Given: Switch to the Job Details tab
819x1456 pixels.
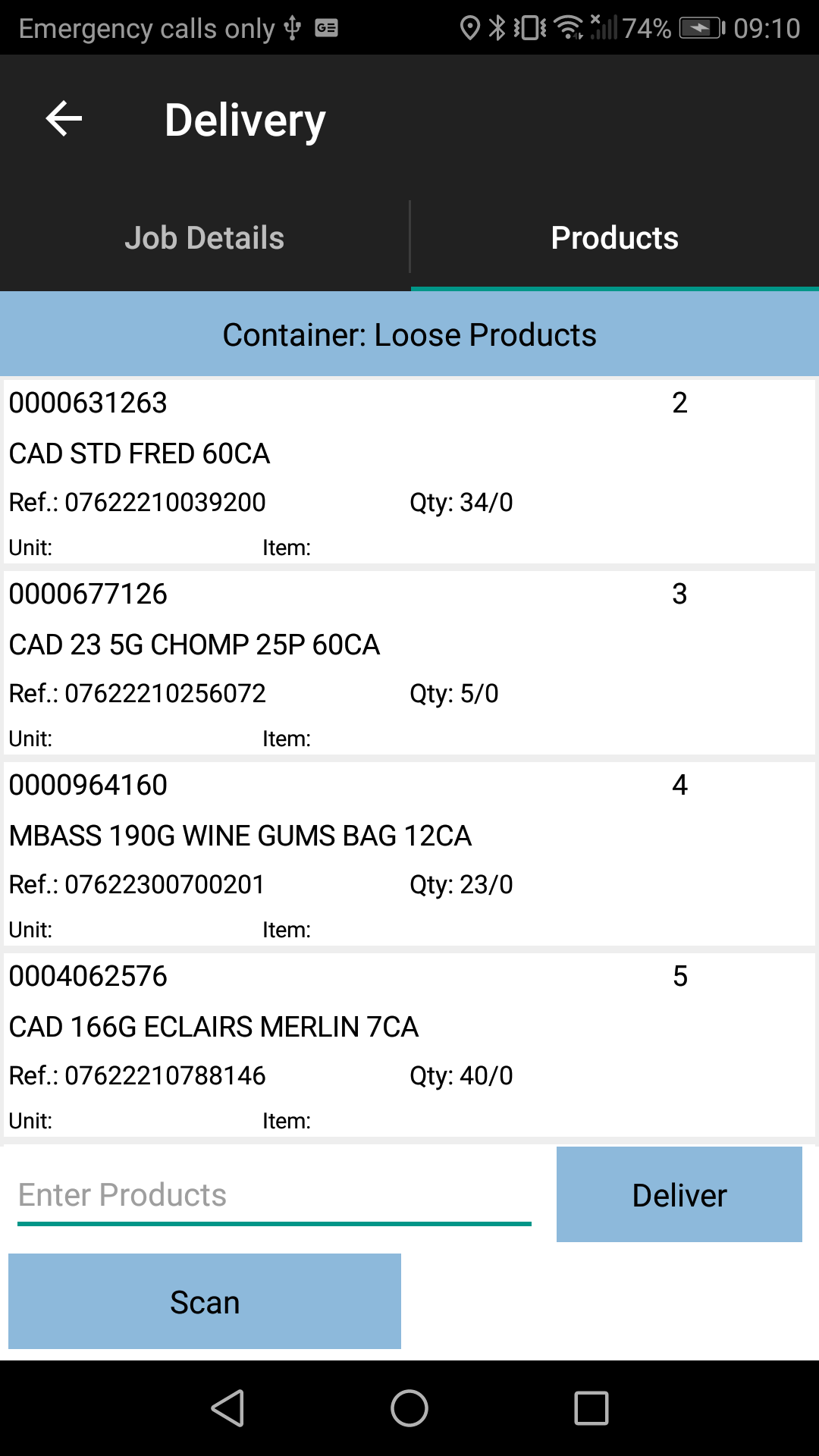Looking at the screenshot, I should coord(205,237).
